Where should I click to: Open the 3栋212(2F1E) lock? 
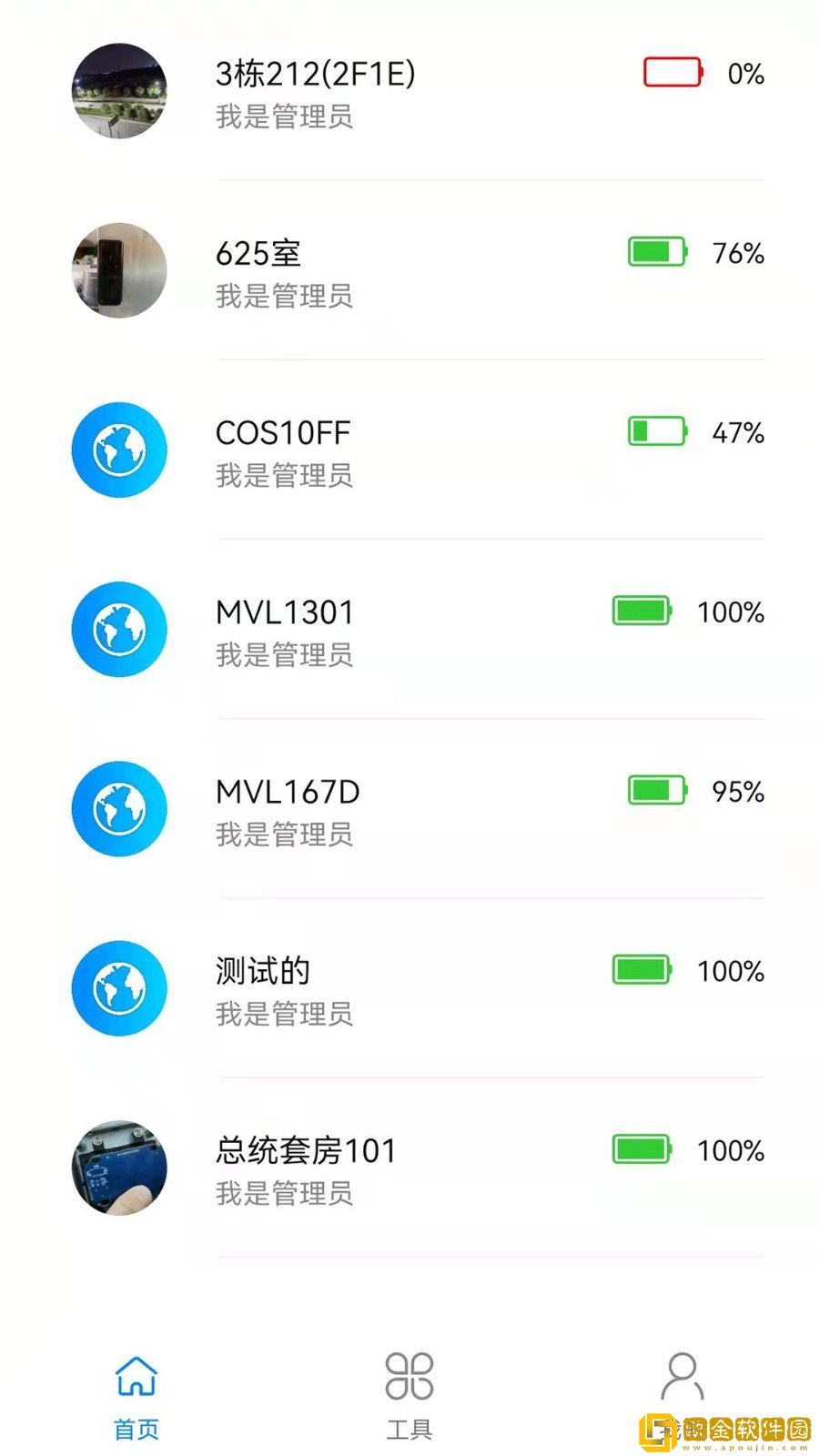[315, 91]
